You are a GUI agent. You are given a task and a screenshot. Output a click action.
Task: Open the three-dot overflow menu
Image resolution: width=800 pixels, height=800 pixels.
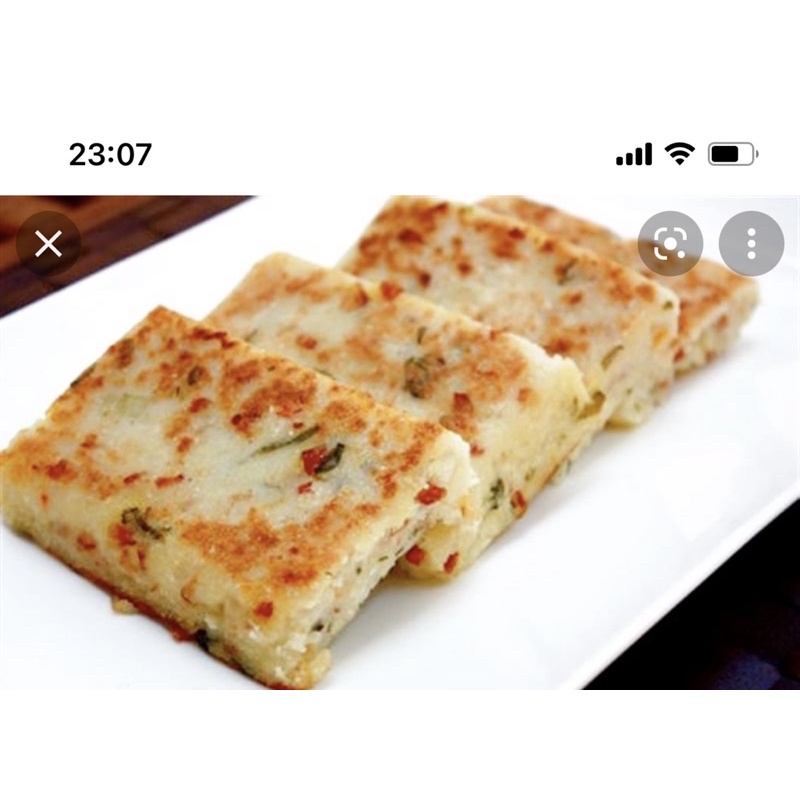(751, 244)
